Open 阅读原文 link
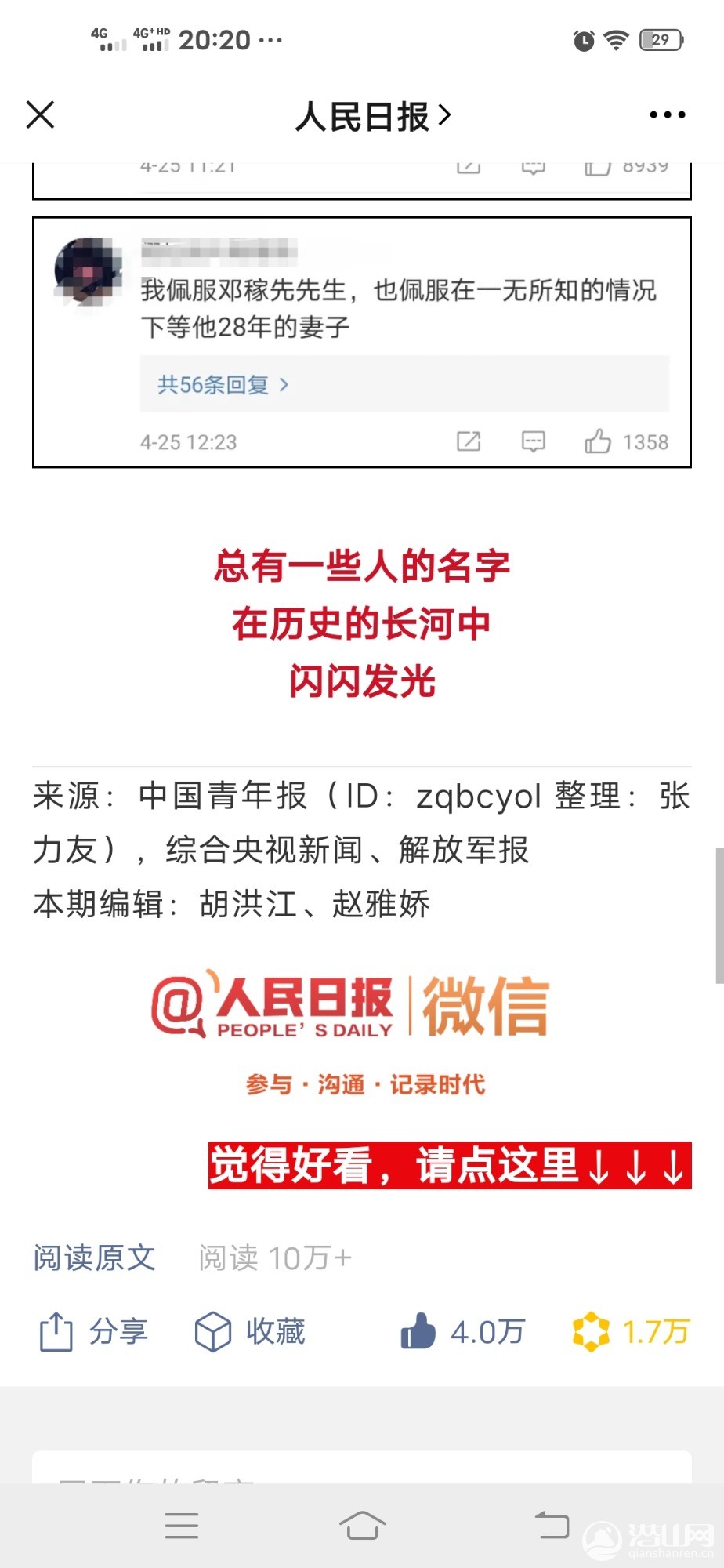This screenshot has height=1568, width=724. (x=94, y=1258)
